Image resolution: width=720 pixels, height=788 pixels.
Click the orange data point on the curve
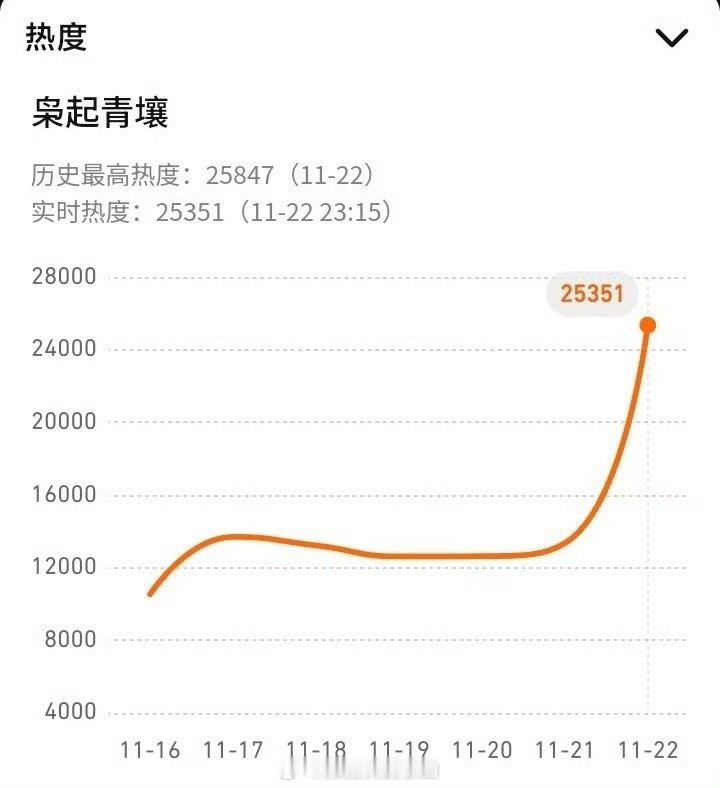pos(648,323)
